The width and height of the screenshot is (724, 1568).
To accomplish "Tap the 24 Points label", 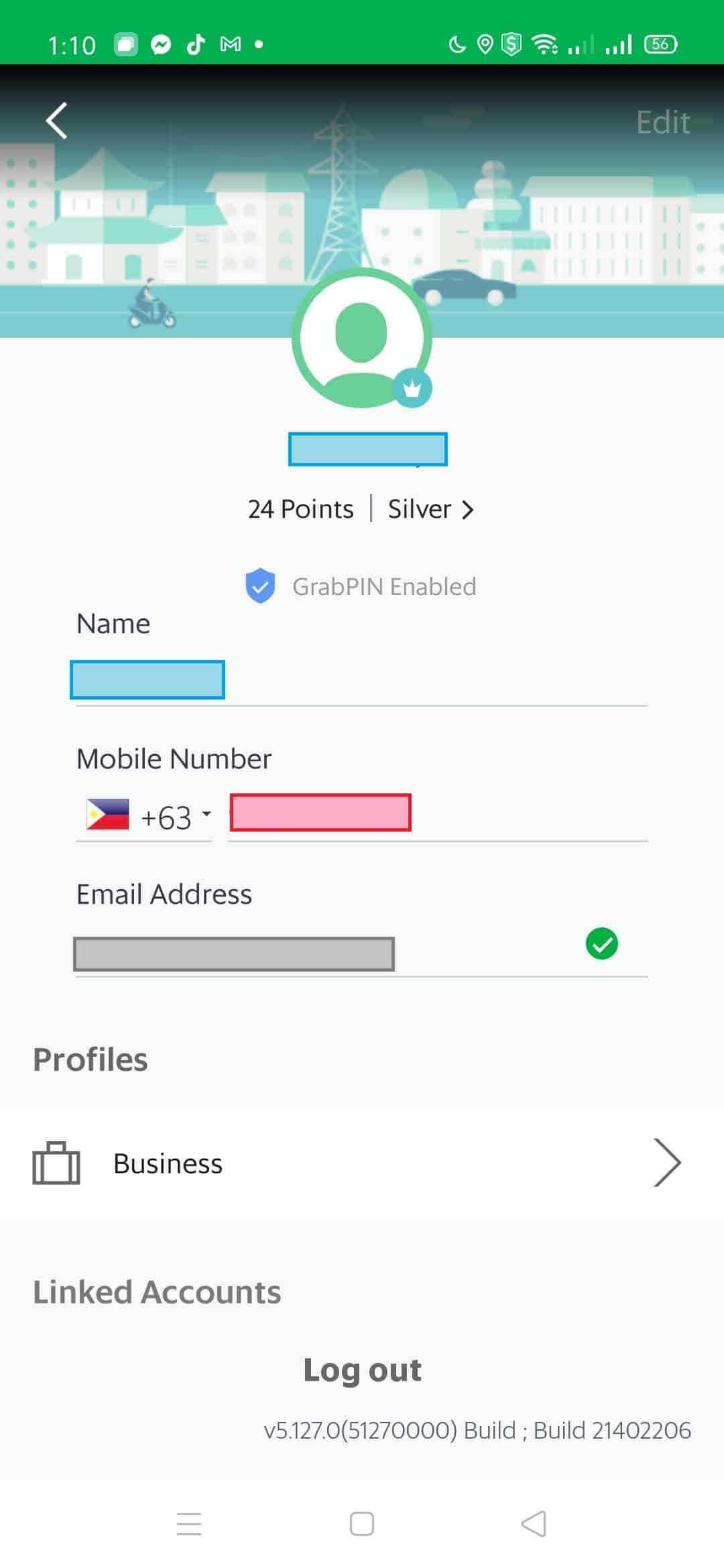I will click(300, 509).
